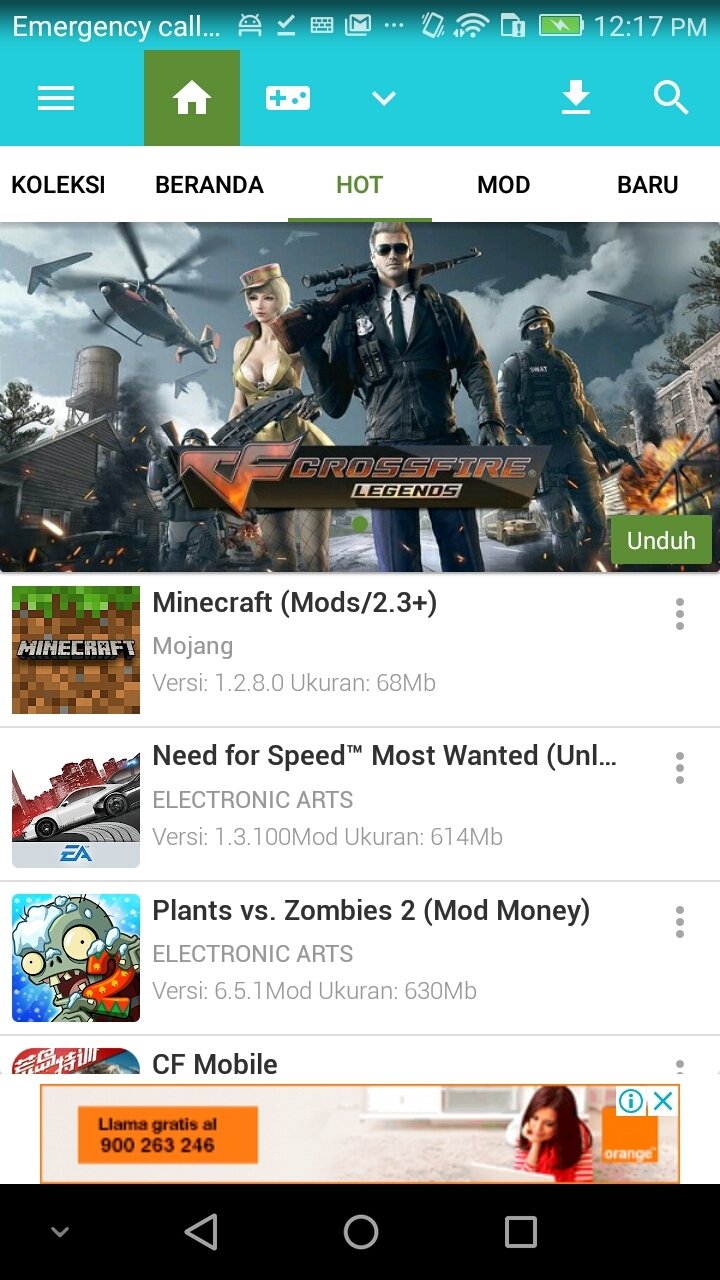Image resolution: width=720 pixels, height=1280 pixels.
Task: Switch to the BERANDA tab
Action: click(x=209, y=185)
